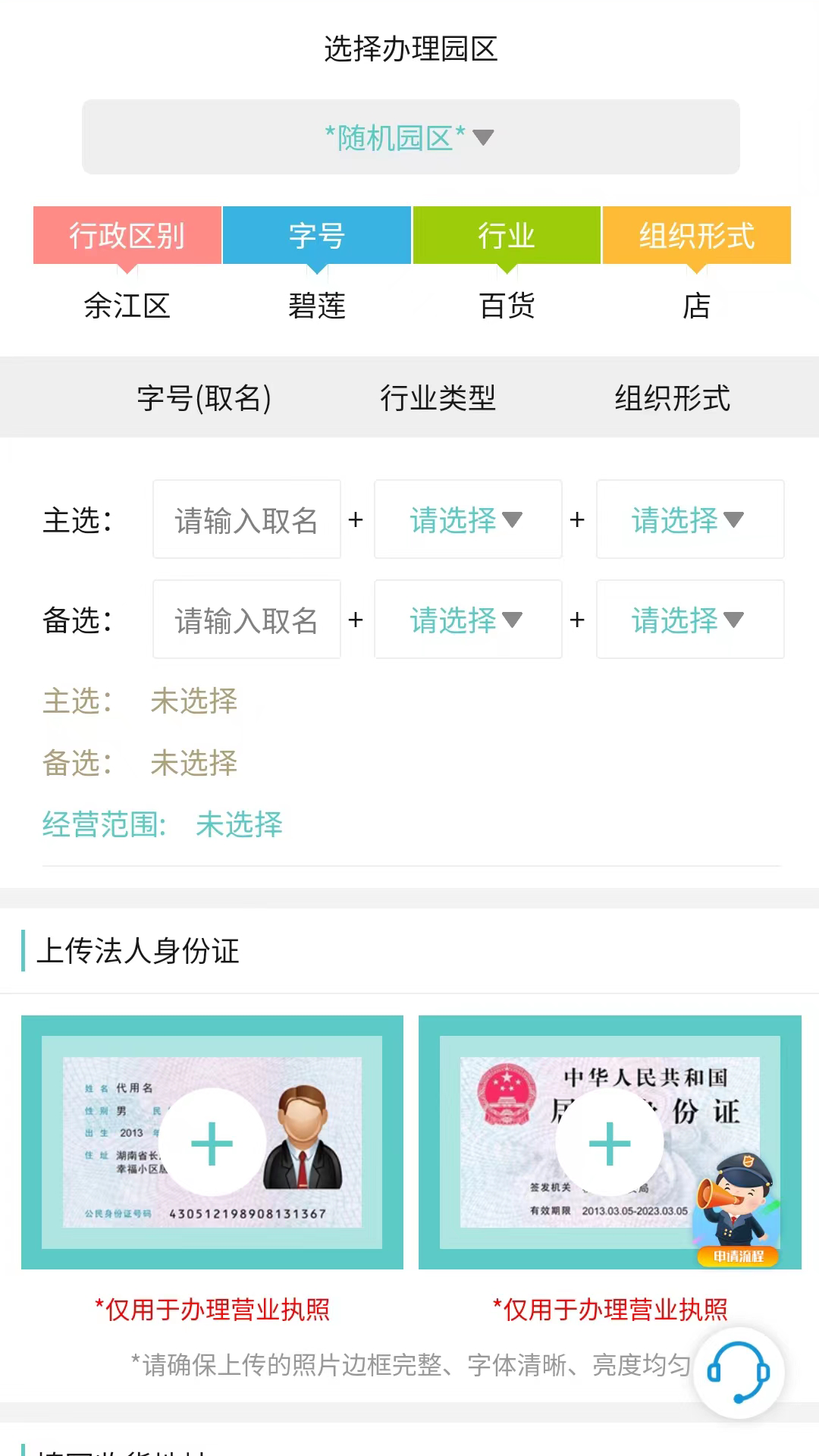Open the 主选 industry type dropdown
This screenshot has height=1456, width=819.
click(x=467, y=520)
